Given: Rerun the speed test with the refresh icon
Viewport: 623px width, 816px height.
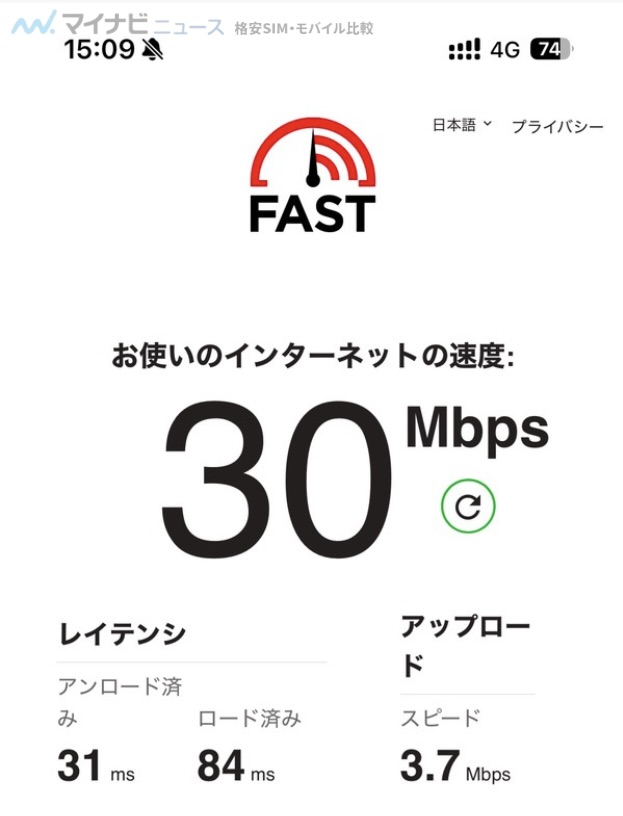Looking at the screenshot, I should click(468, 507).
